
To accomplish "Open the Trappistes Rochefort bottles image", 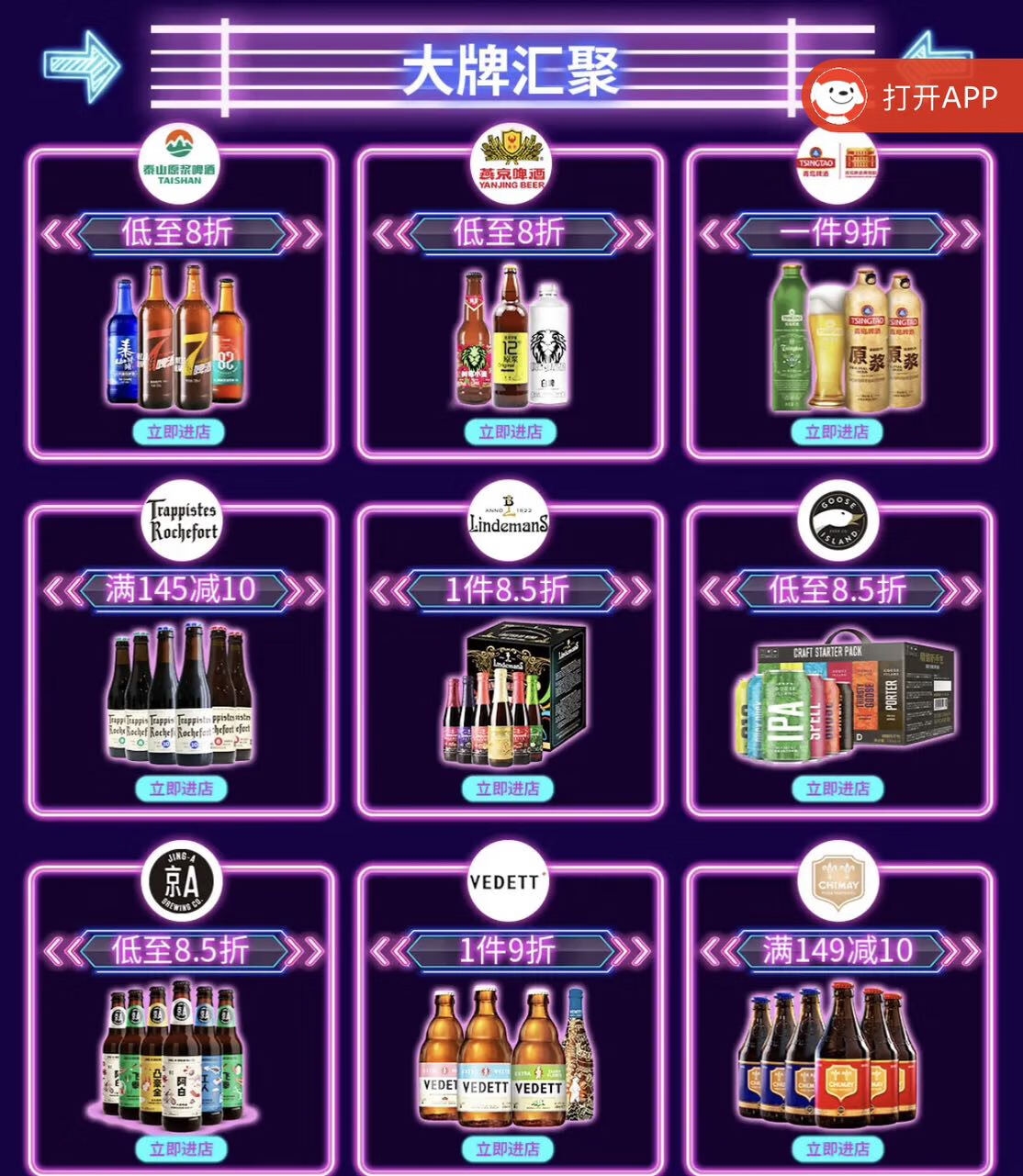I will click(177, 695).
